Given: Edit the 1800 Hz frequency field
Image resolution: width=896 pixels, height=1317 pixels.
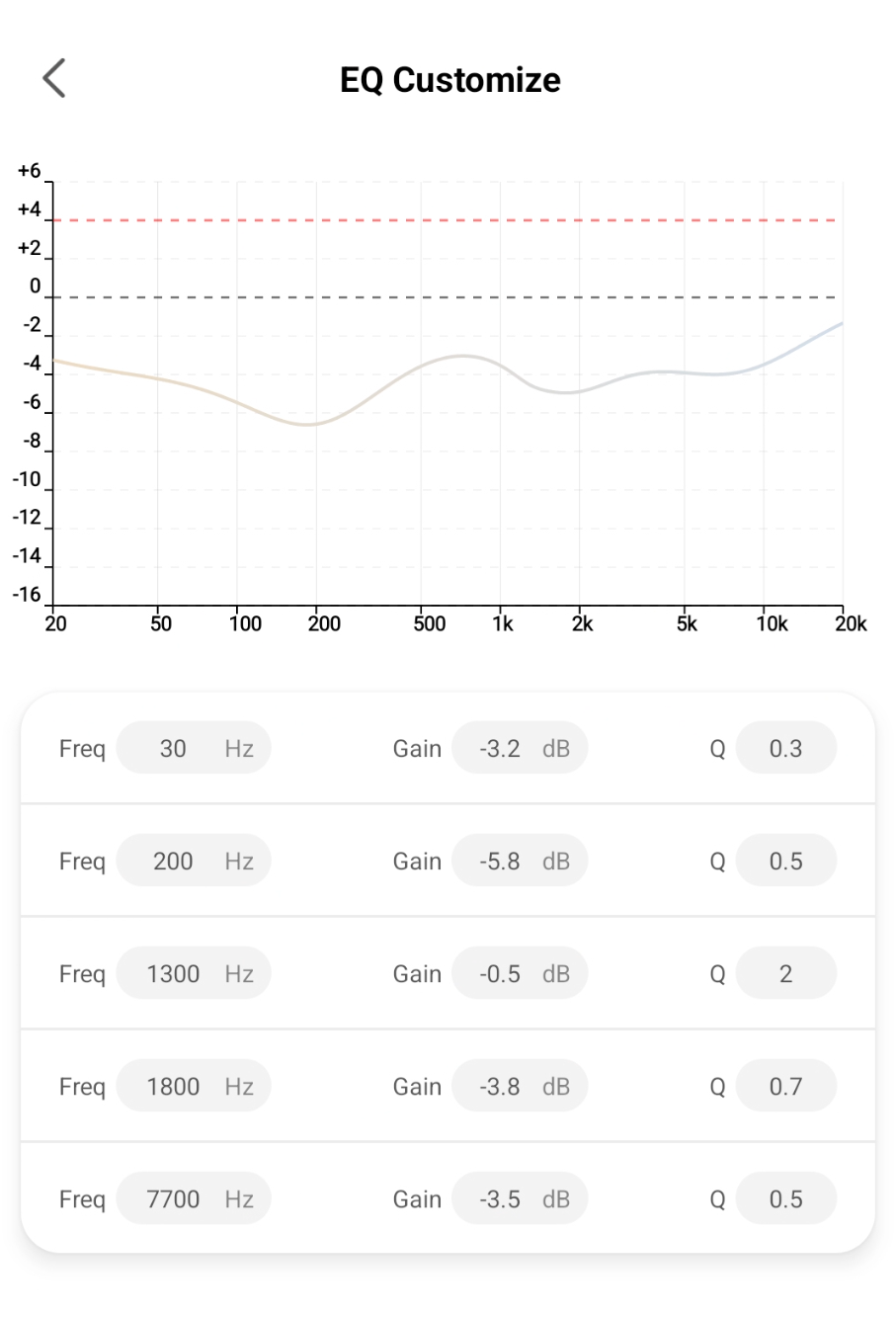Looking at the screenshot, I should point(194,1086).
